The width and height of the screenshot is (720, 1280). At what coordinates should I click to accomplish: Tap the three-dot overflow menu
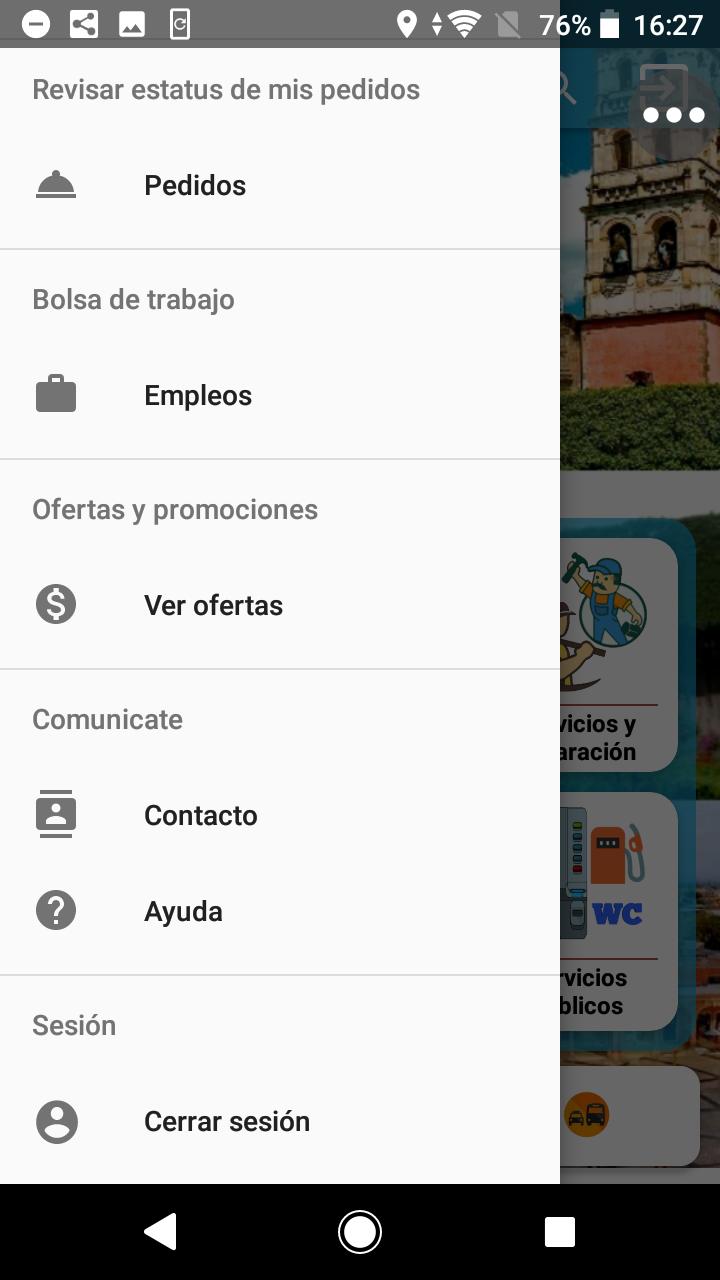pos(674,115)
